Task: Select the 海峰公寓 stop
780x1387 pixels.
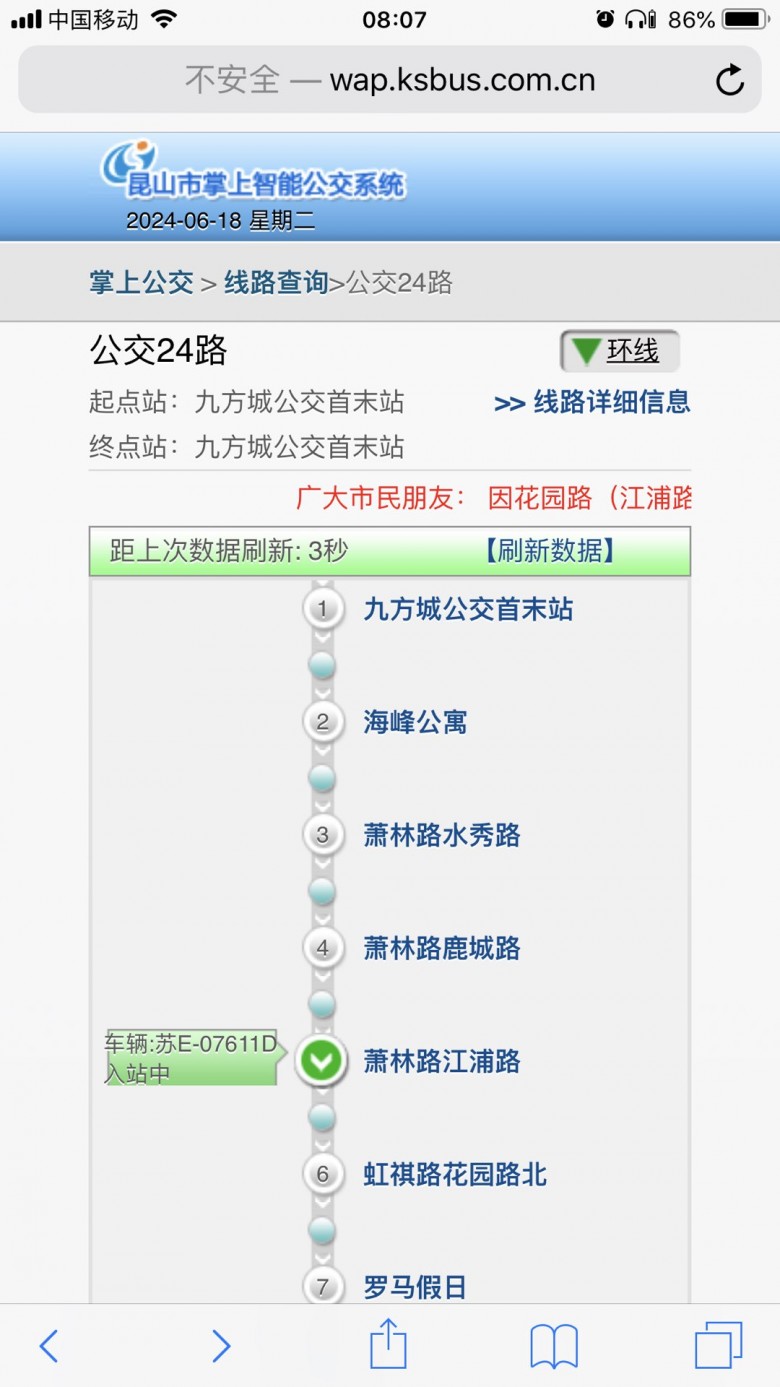Action: tap(415, 722)
